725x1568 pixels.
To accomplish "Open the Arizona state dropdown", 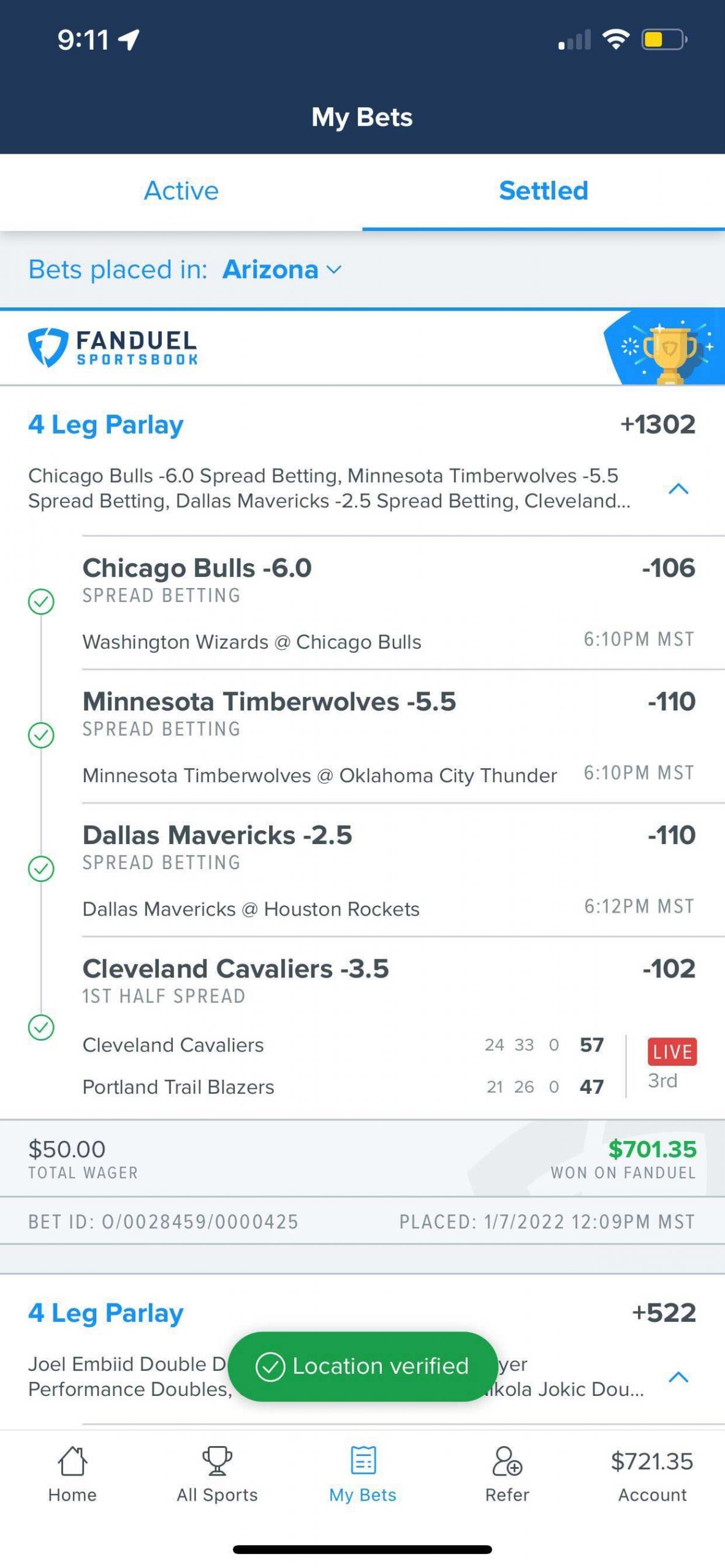I will tap(282, 269).
